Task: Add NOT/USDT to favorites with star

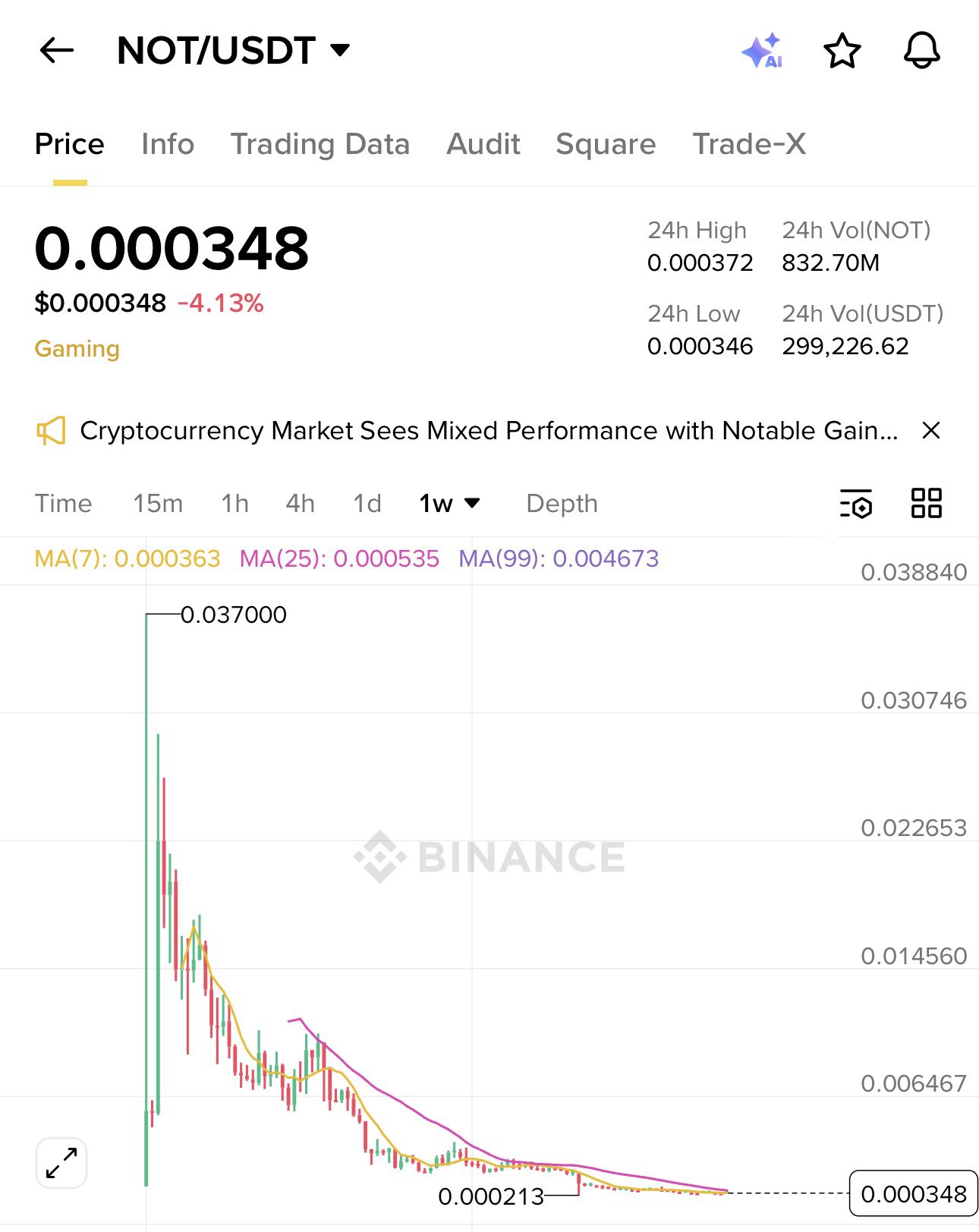Action: (x=842, y=51)
